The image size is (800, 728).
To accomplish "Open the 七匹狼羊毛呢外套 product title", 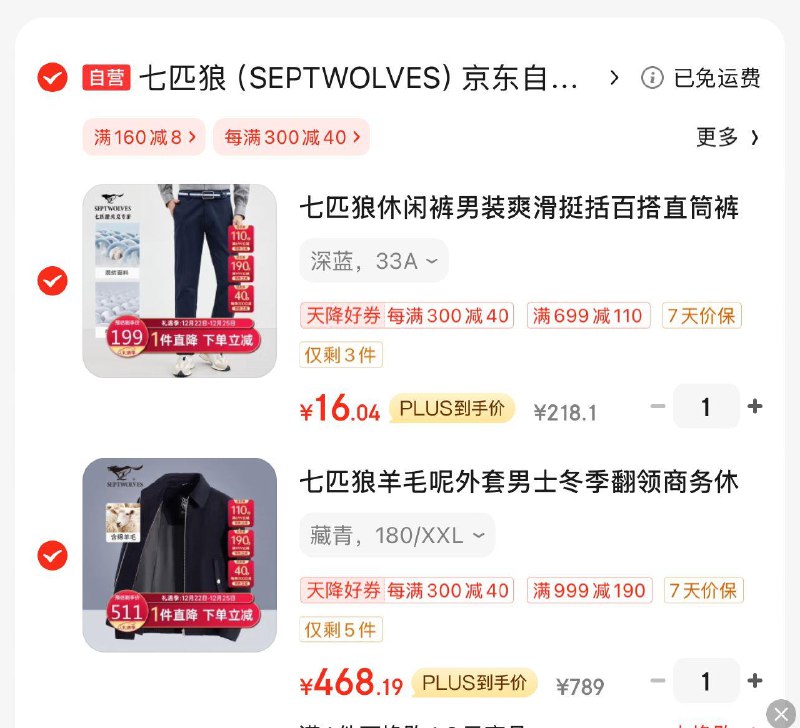I will point(518,481).
